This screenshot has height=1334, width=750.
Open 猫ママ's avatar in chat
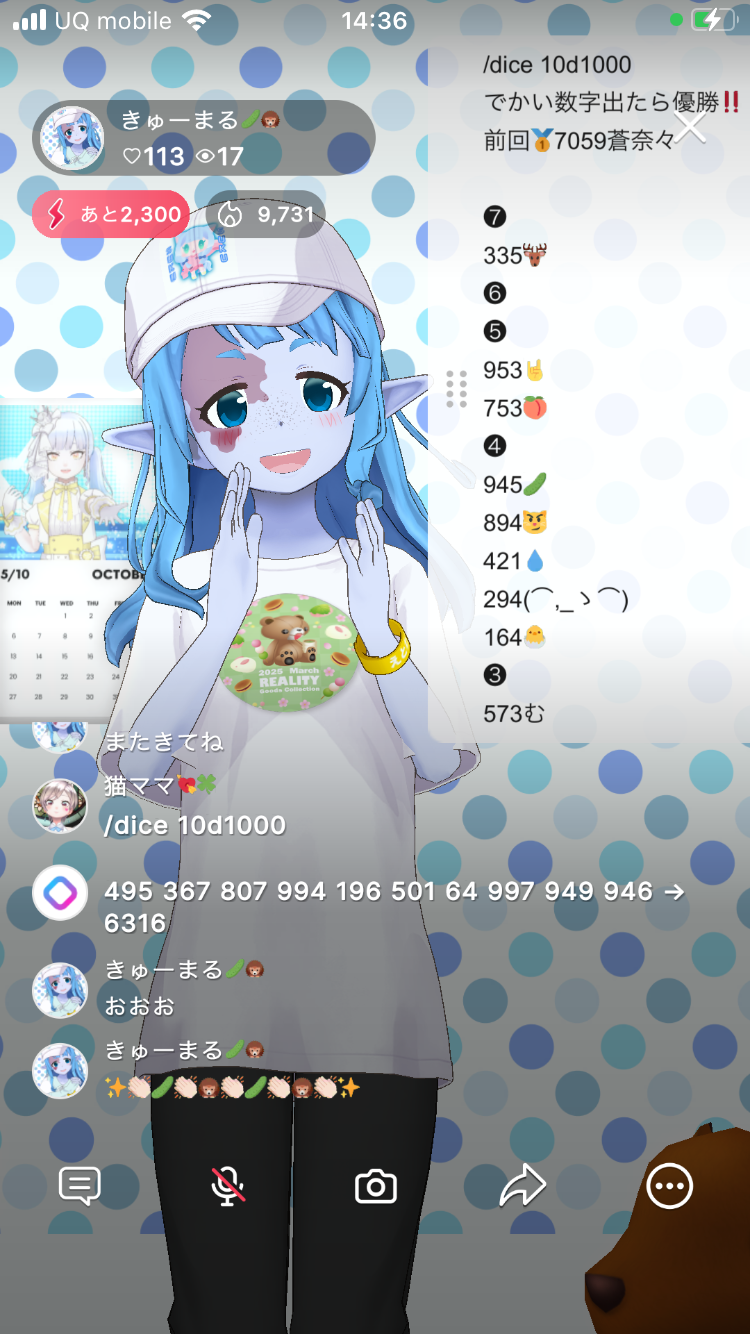click(60, 806)
